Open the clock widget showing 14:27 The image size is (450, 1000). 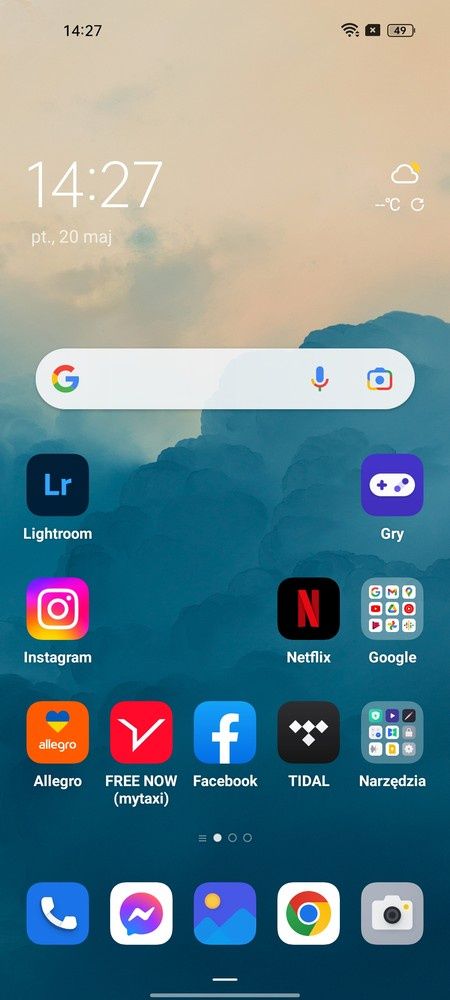(x=94, y=185)
